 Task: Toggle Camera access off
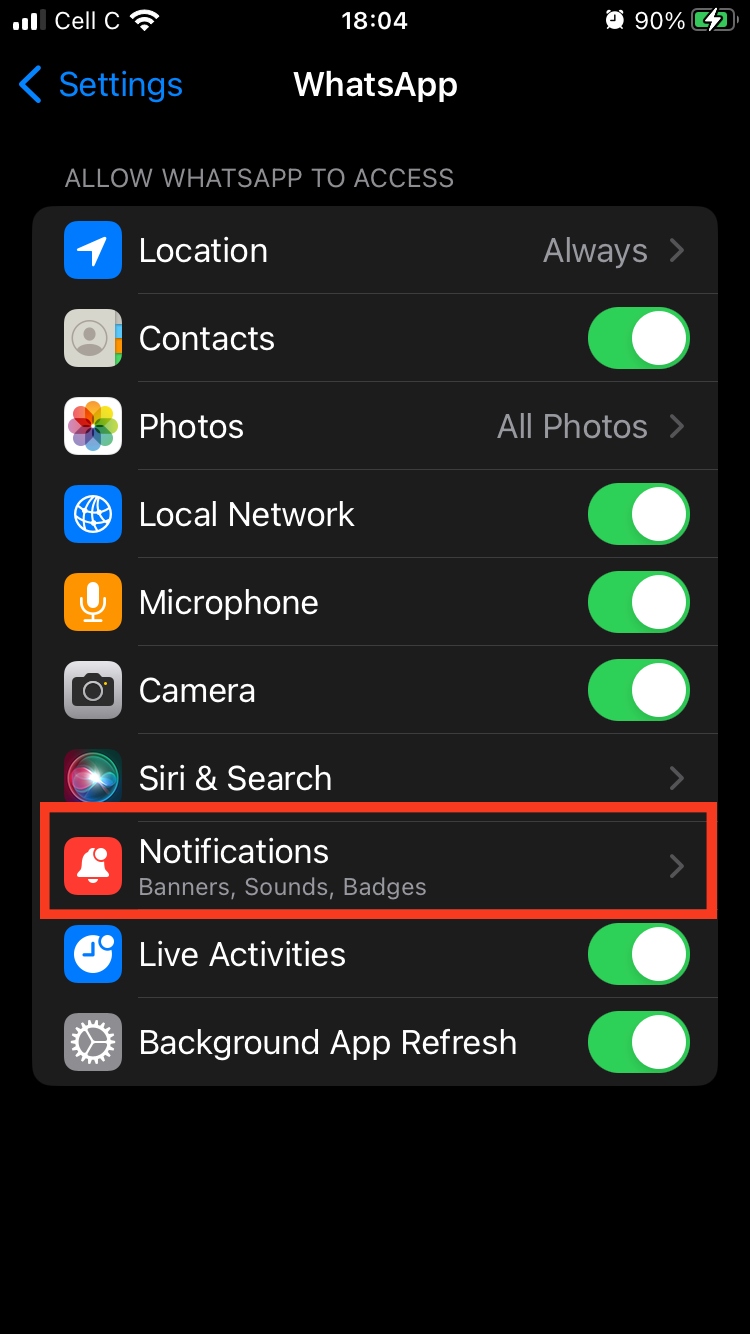[x=638, y=690]
